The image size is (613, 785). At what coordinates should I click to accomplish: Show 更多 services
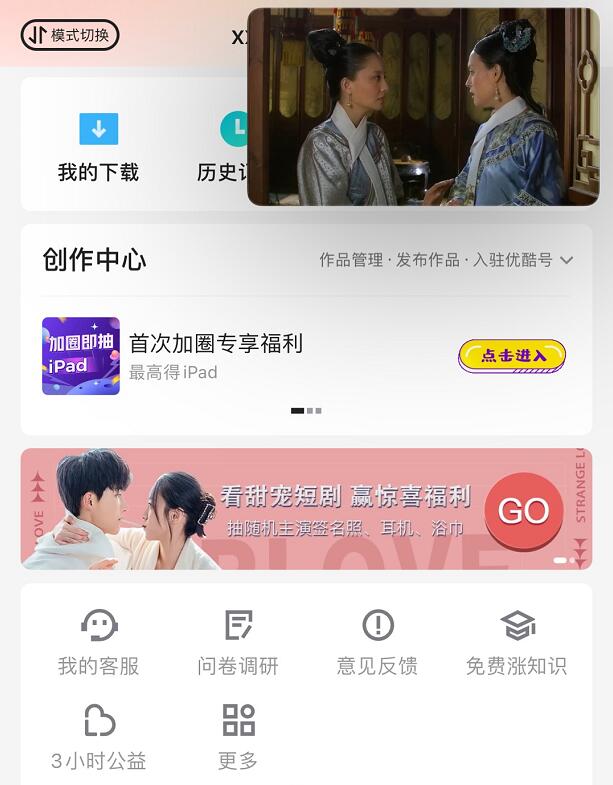click(x=238, y=737)
